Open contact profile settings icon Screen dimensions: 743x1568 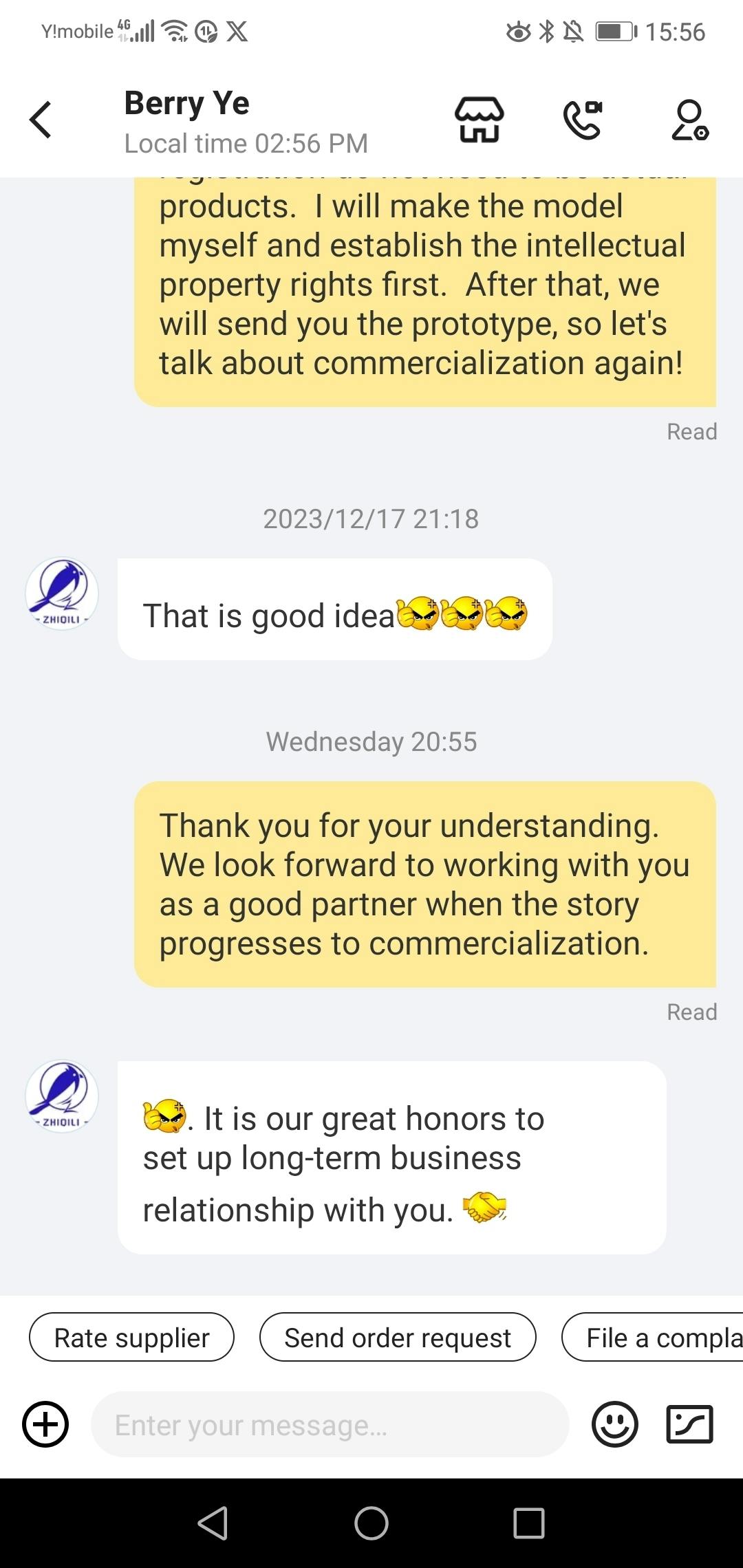[689, 120]
